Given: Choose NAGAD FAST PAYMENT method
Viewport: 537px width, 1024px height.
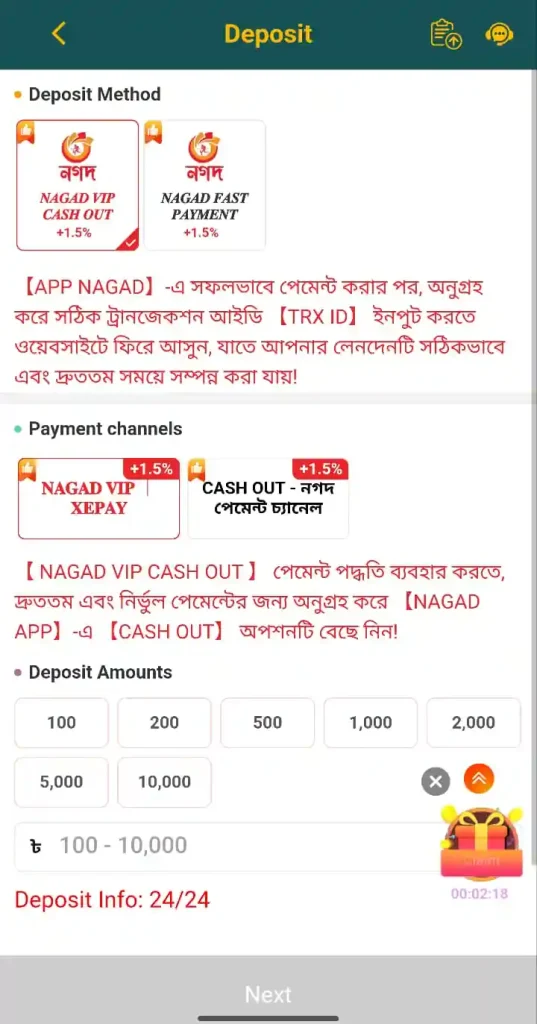Looking at the screenshot, I should [x=204, y=185].
